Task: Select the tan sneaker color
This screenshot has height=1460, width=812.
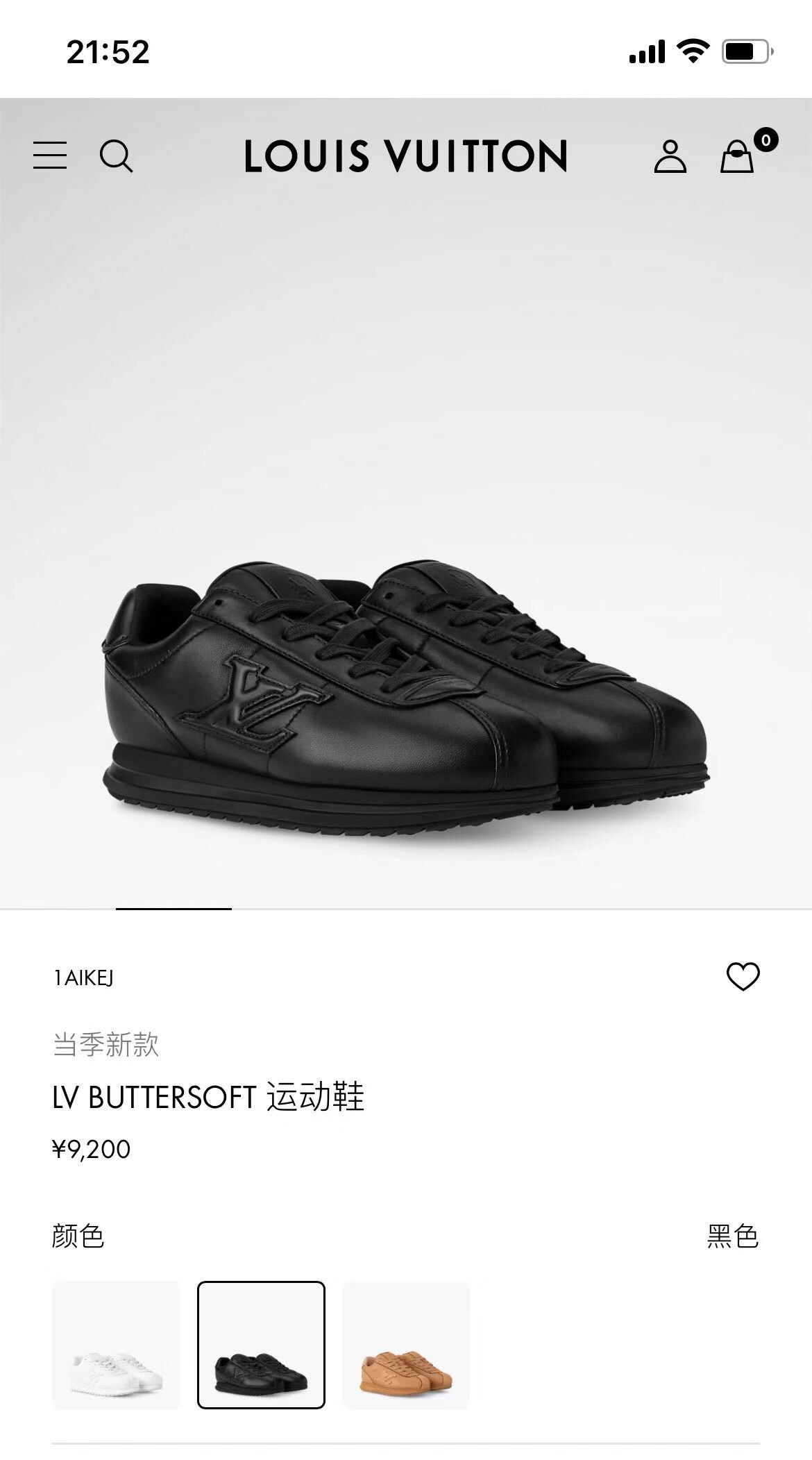Action: click(x=406, y=1345)
